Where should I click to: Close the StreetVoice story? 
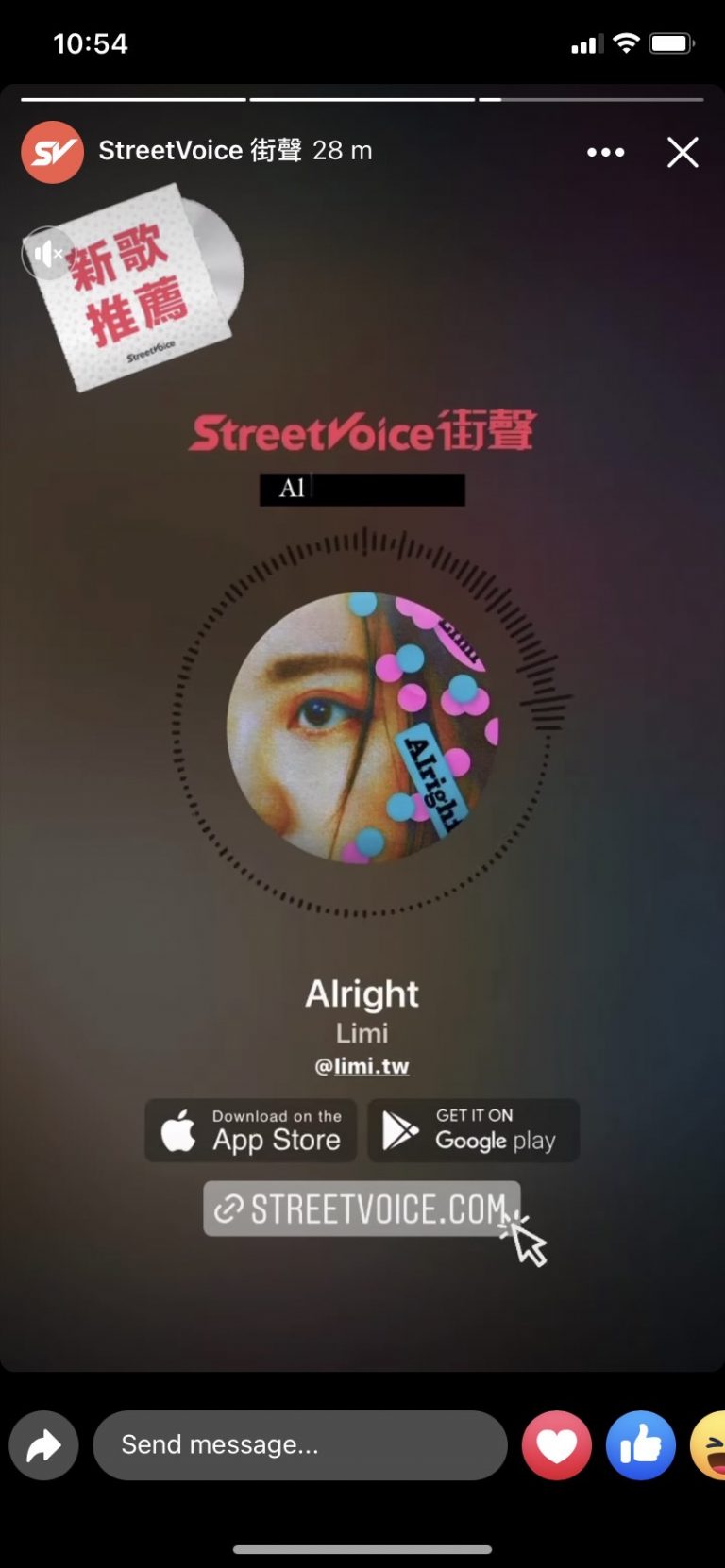[683, 152]
